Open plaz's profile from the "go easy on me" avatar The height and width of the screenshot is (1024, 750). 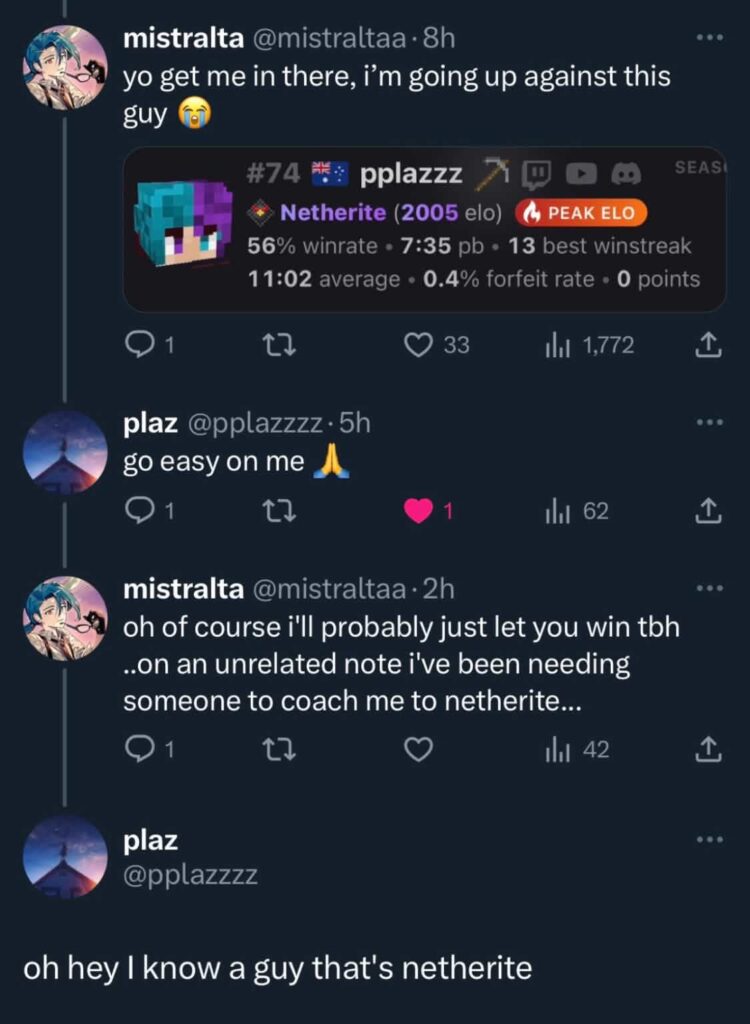(x=64, y=451)
